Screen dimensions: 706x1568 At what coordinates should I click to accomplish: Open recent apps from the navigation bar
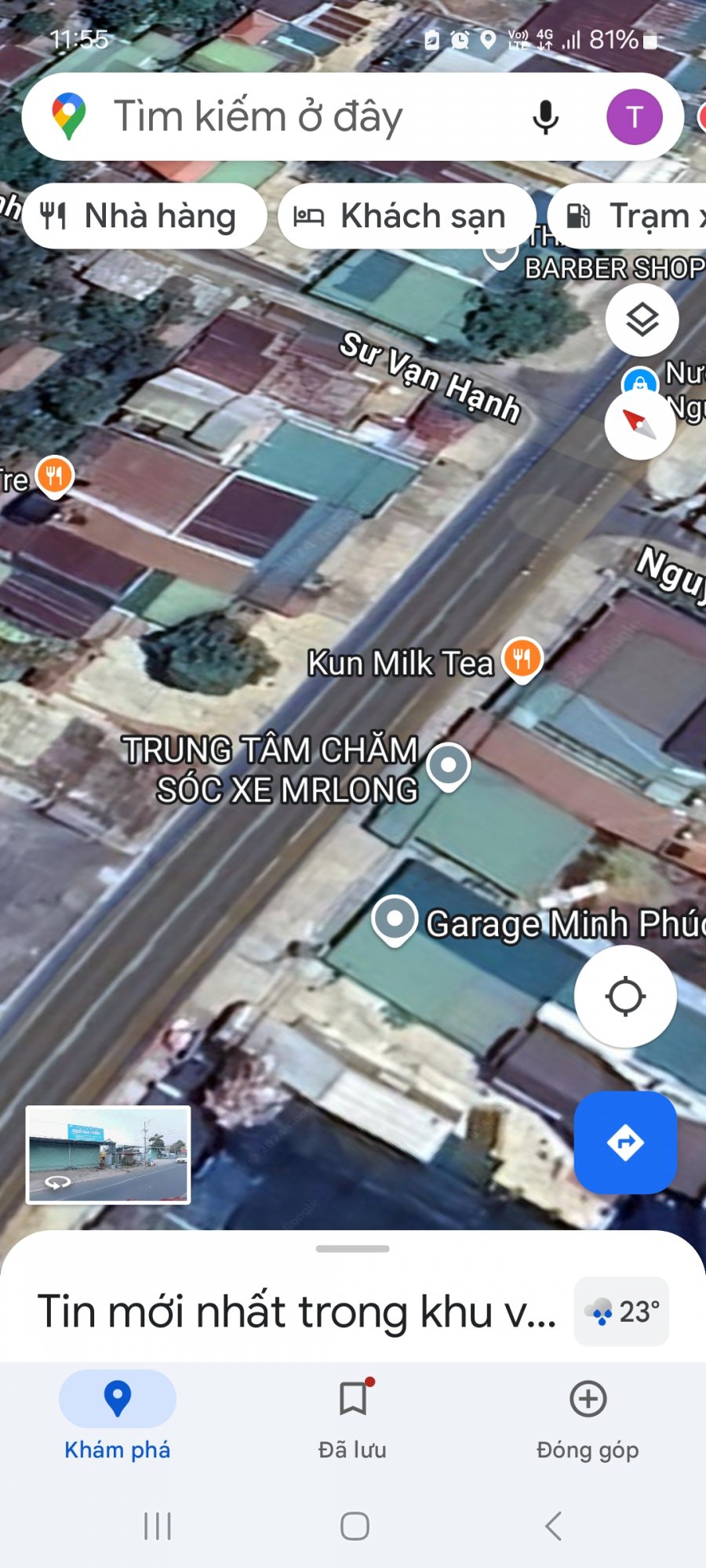[158, 1526]
